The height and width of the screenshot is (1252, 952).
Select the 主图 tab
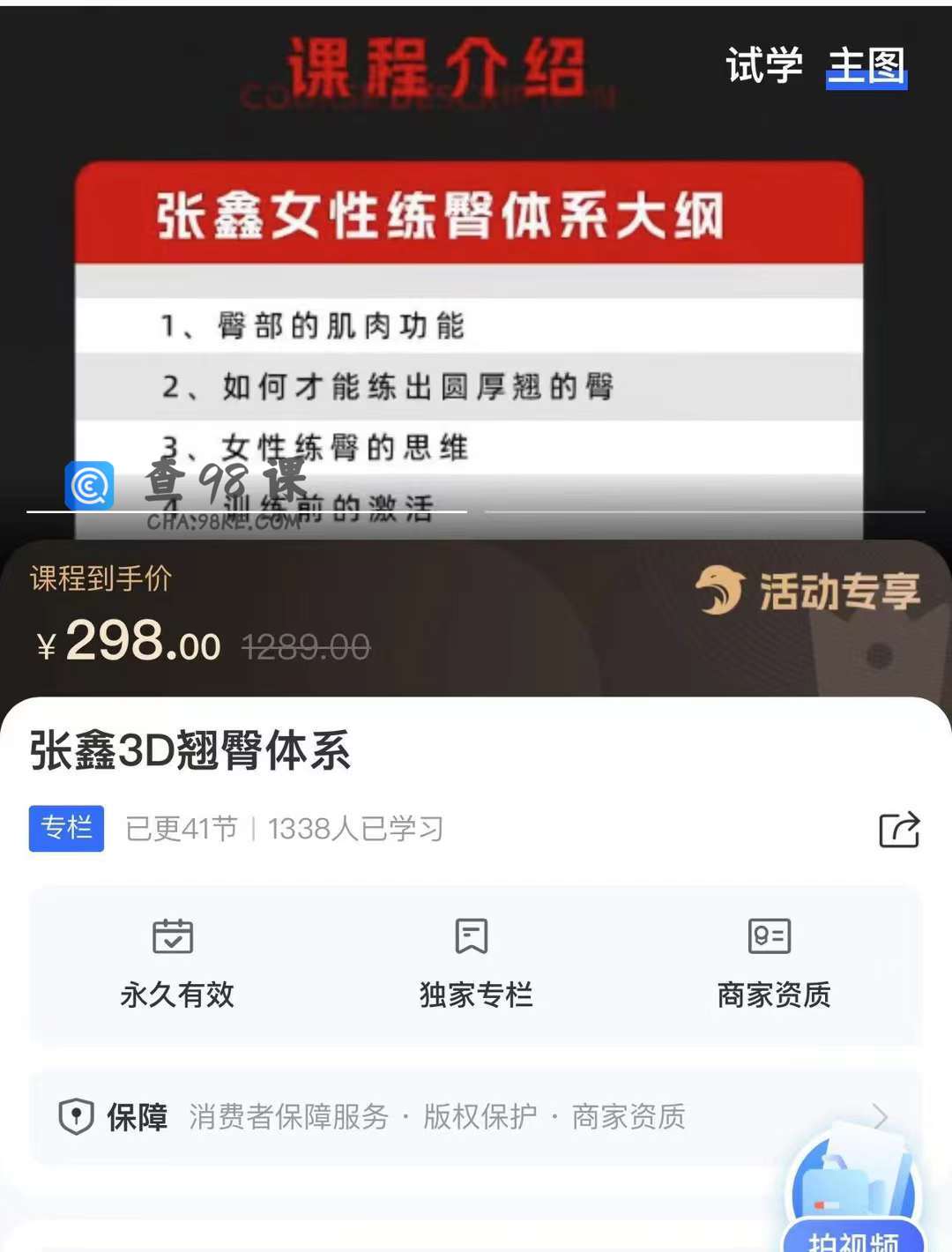[866, 66]
